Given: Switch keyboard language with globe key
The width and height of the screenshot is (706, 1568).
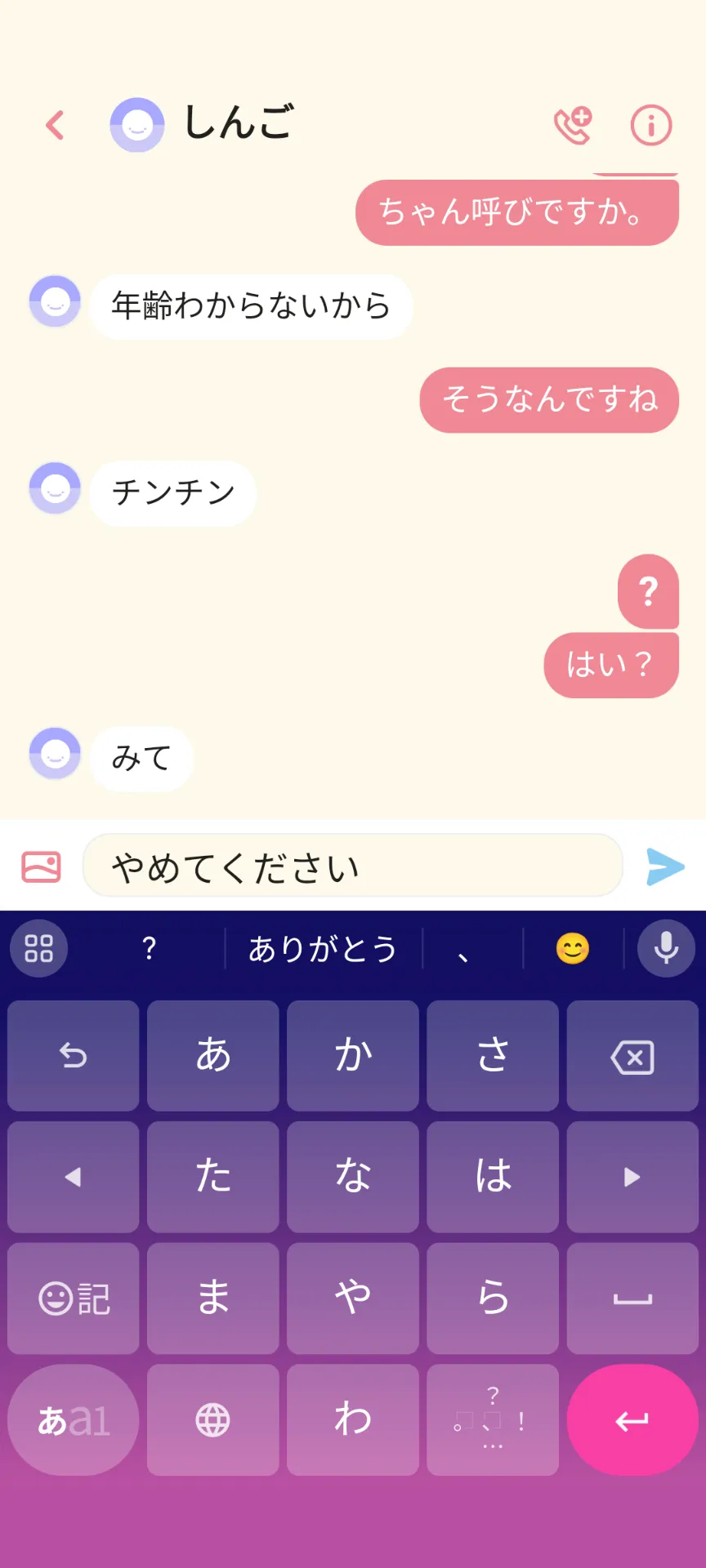Looking at the screenshot, I should point(213,1420).
